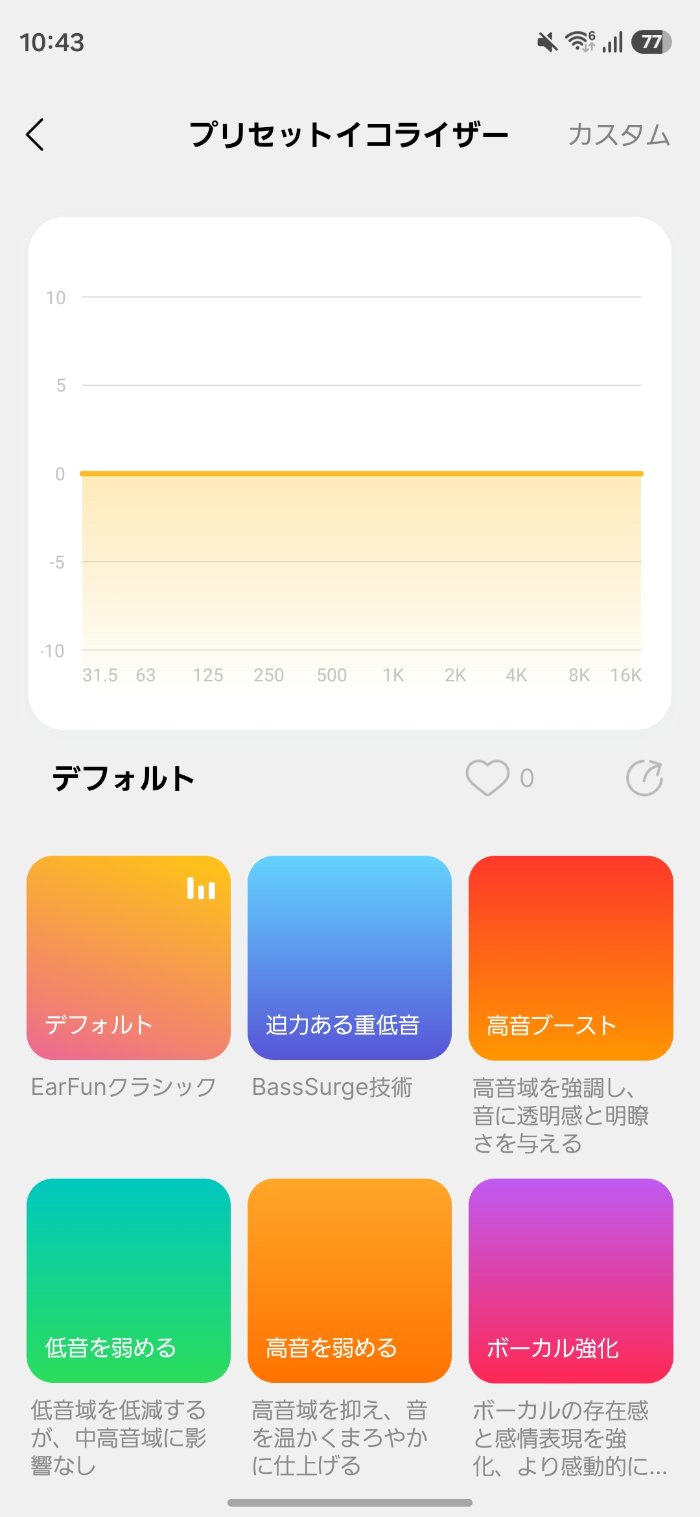Apply the 高音ブースト preset
The image size is (700, 1517).
[x=570, y=957]
